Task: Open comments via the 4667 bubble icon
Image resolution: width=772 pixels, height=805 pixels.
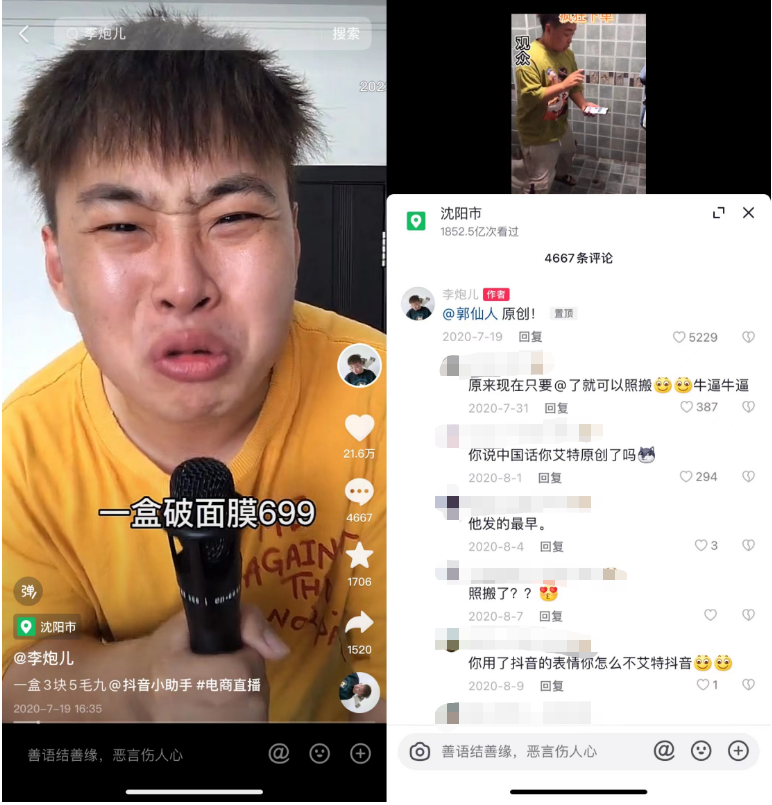Action: 359,492
